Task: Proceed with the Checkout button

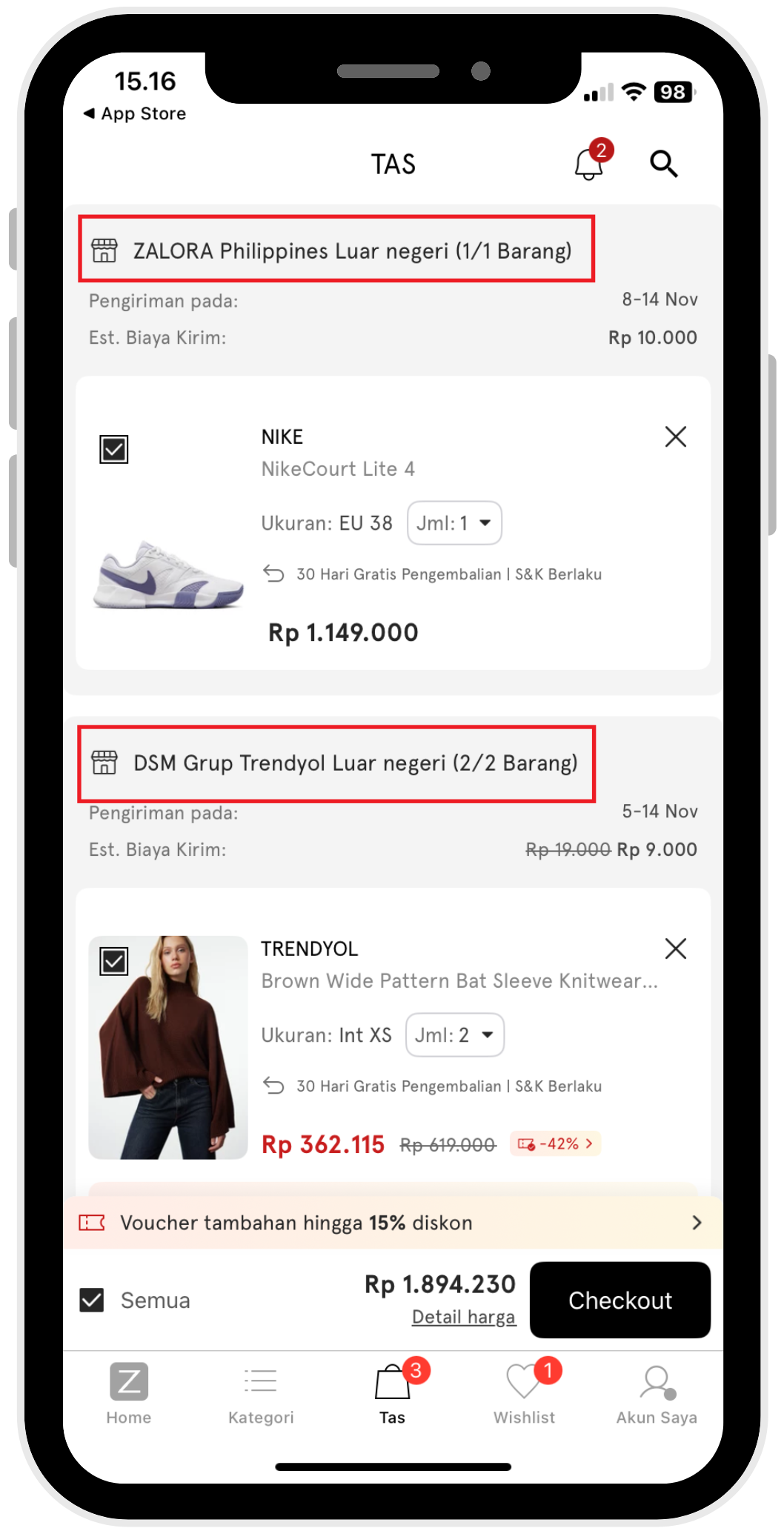Action: point(619,1300)
